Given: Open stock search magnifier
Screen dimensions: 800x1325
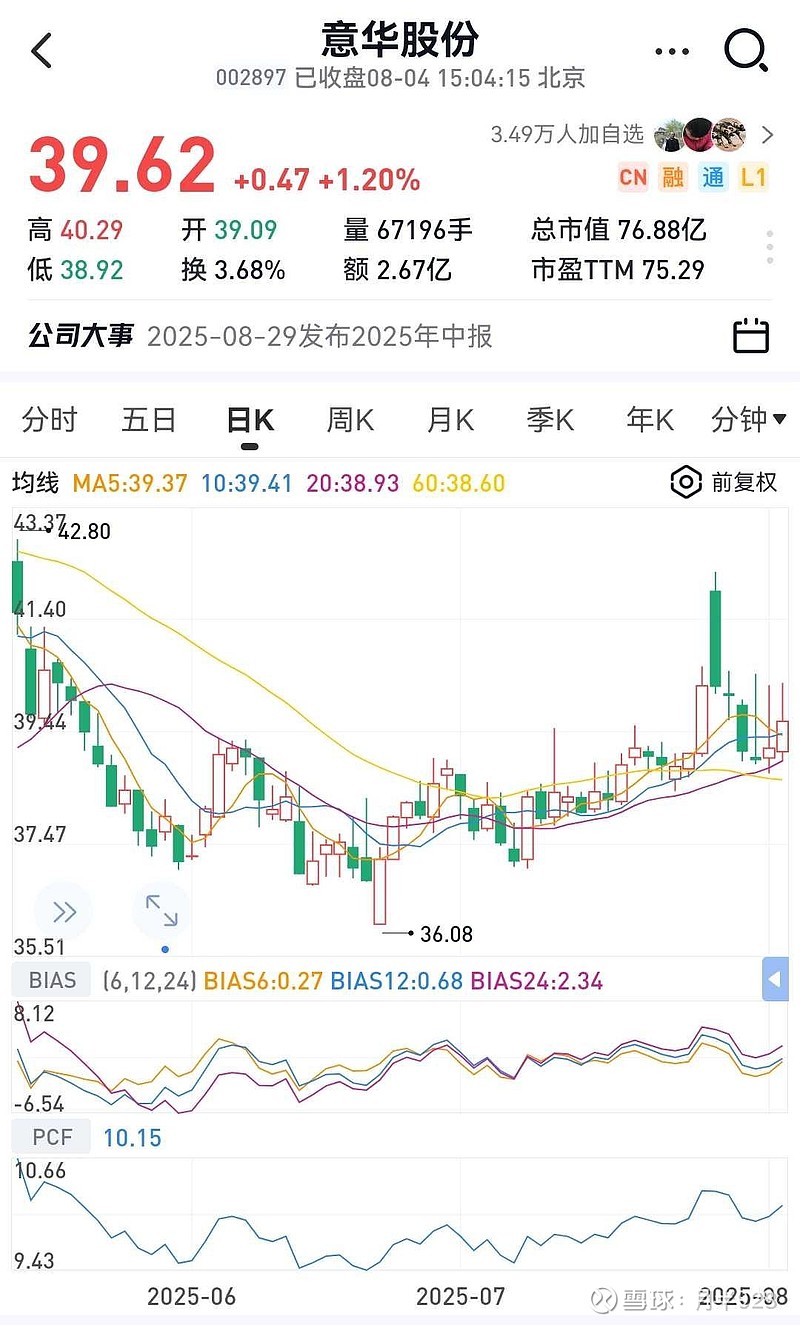Looking at the screenshot, I should click(746, 50).
